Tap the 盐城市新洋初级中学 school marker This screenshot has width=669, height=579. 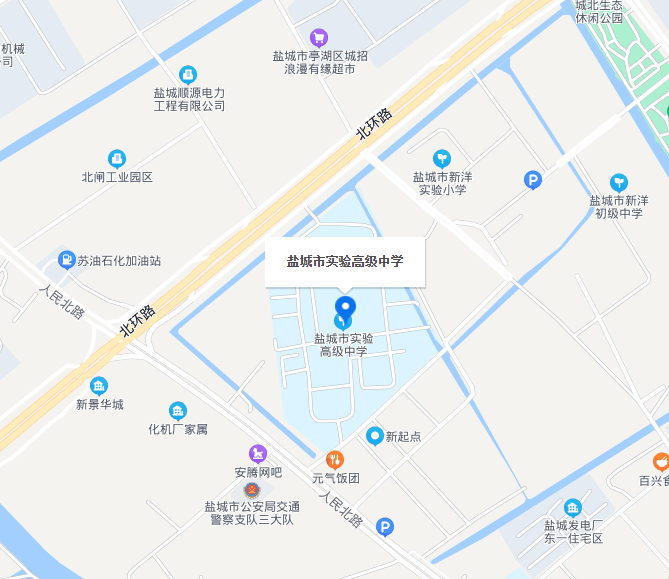[619, 182]
